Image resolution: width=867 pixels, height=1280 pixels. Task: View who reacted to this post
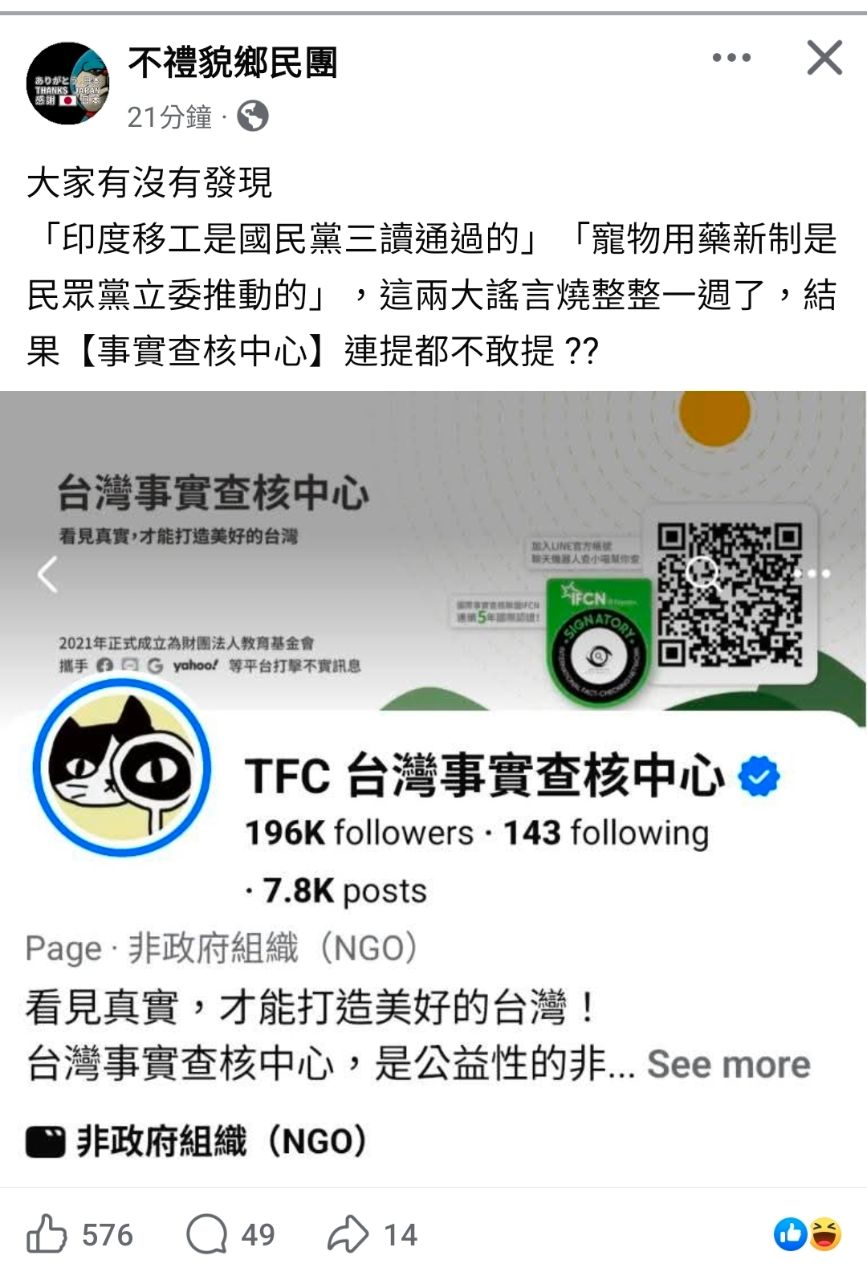click(808, 1235)
